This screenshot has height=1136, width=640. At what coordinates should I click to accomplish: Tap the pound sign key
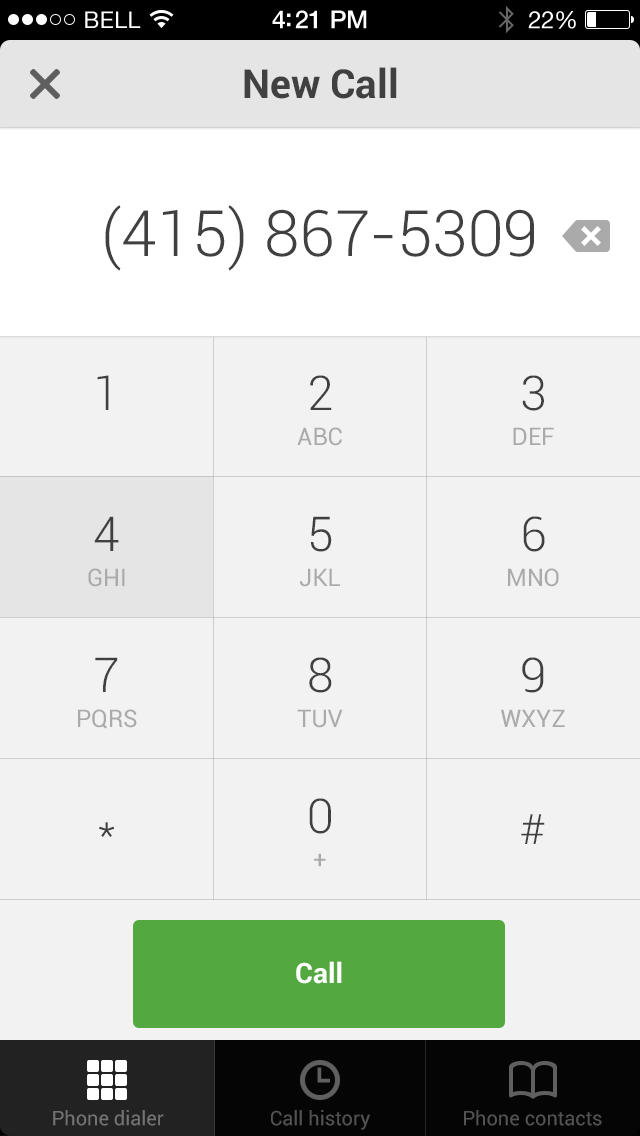tap(533, 829)
